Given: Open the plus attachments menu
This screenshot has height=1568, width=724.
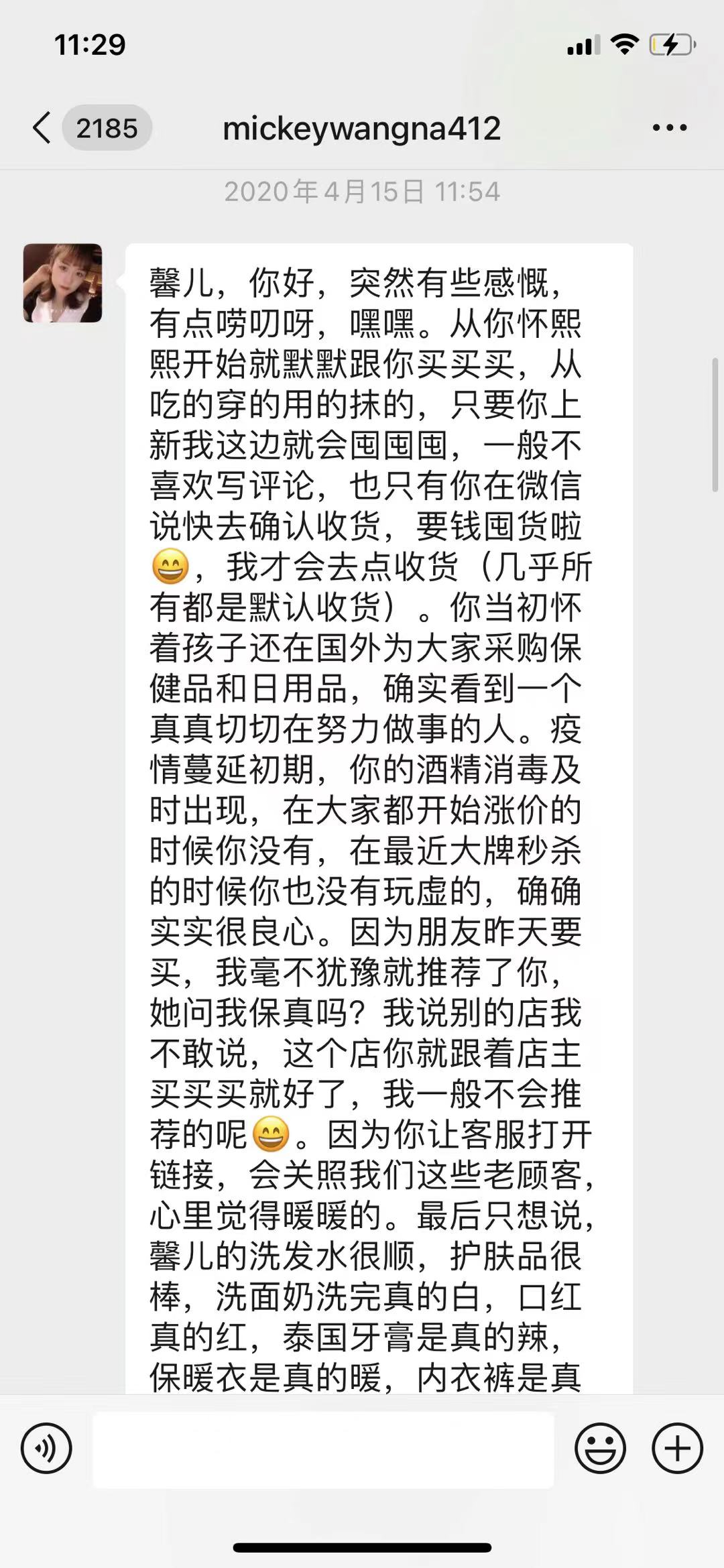Looking at the screenshot, I should coord(677,1449).
